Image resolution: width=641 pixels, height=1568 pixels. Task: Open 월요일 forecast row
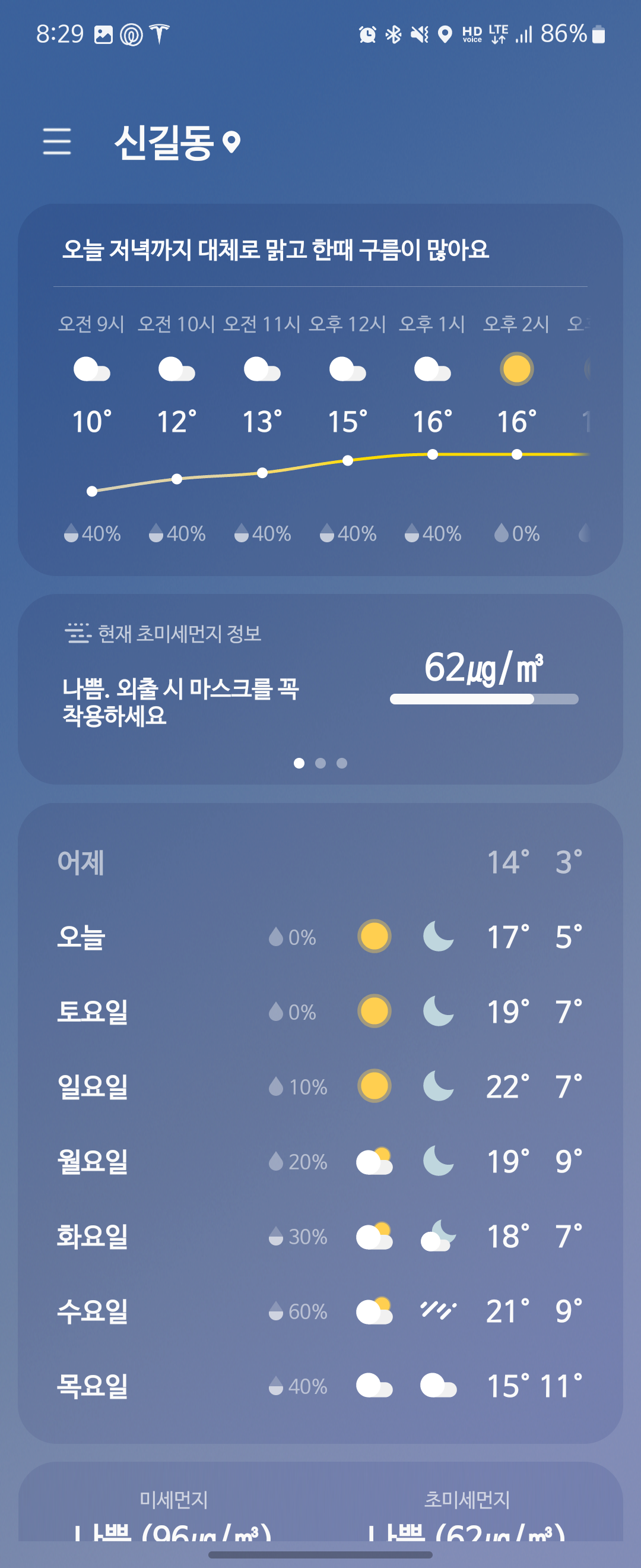[x=320, y=1161]
